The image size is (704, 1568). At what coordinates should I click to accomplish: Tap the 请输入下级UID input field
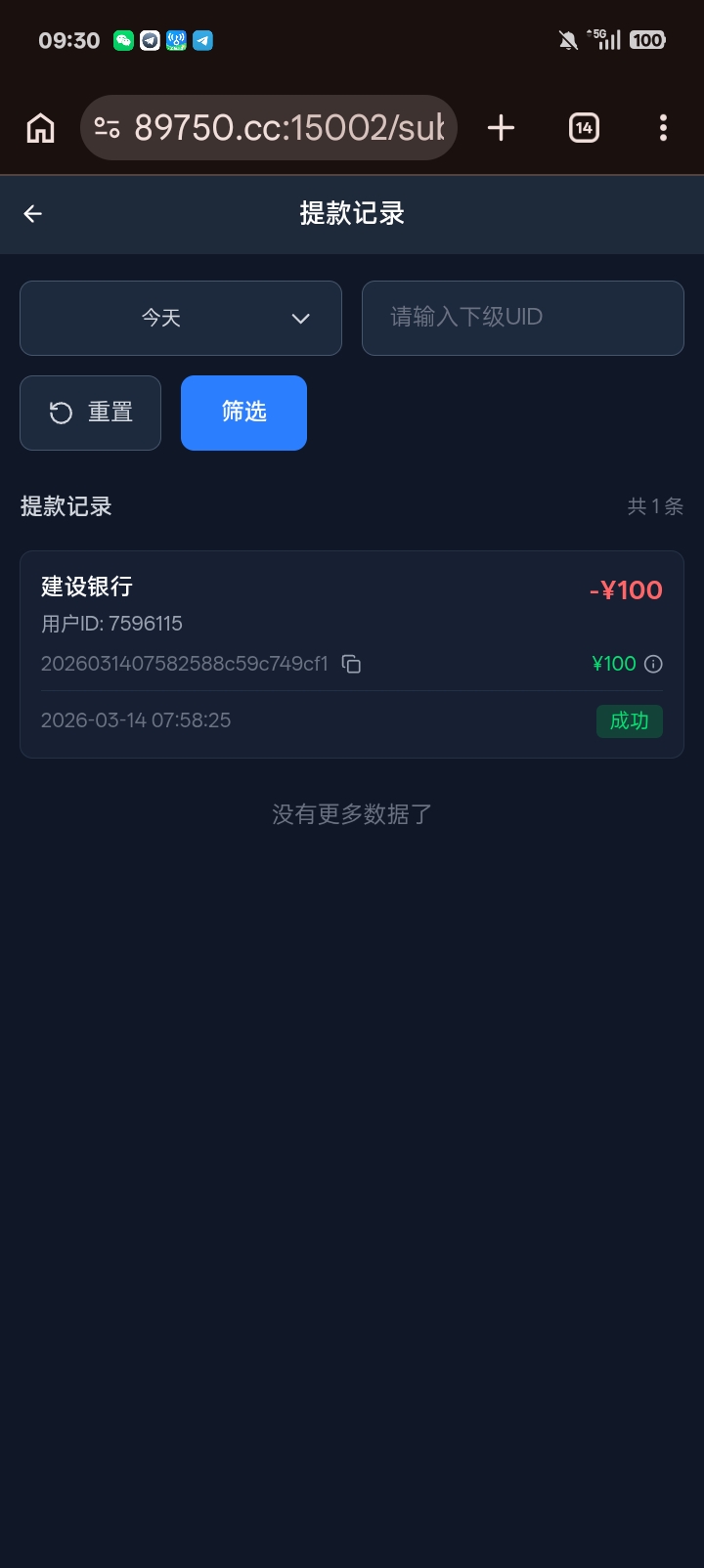click(x=523, y=318)
